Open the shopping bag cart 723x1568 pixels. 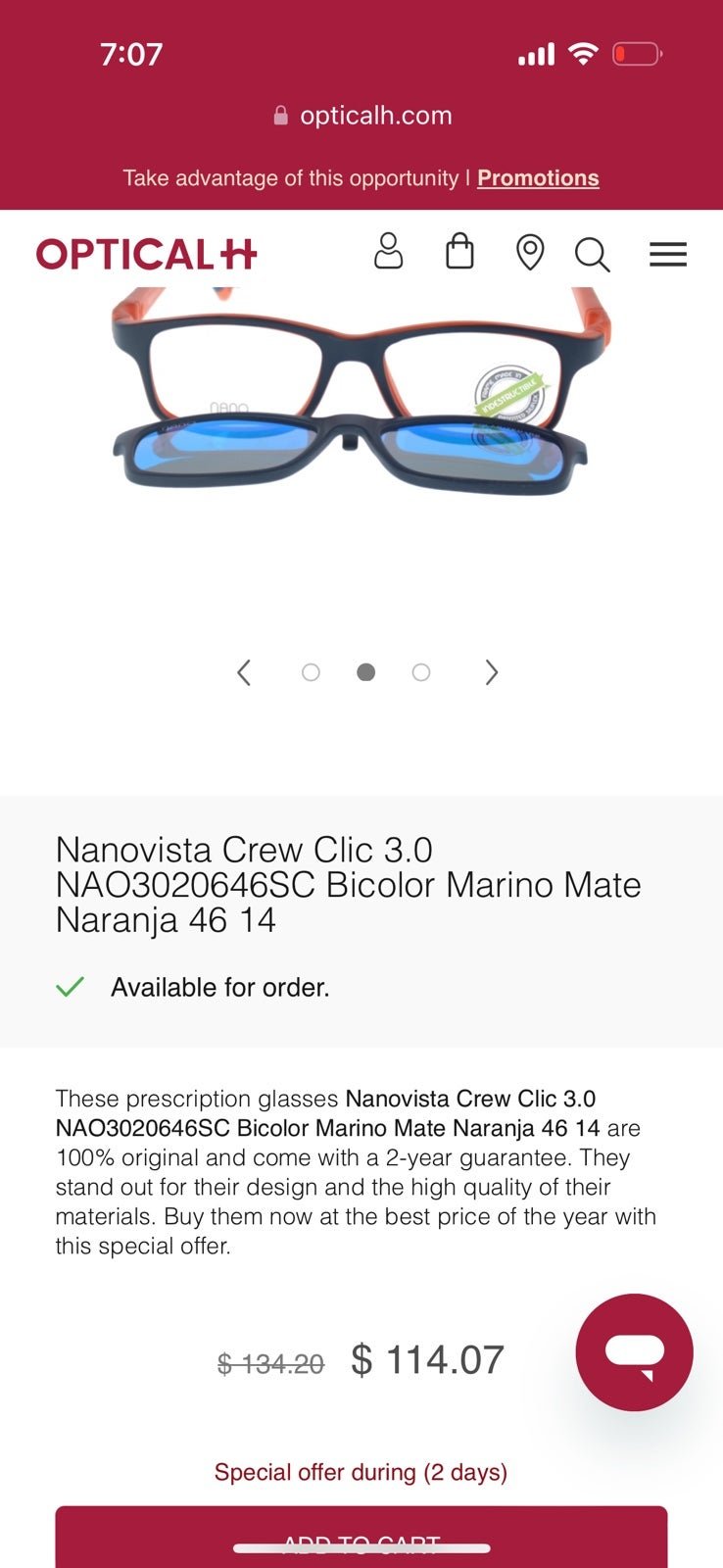tap(459, 251)
